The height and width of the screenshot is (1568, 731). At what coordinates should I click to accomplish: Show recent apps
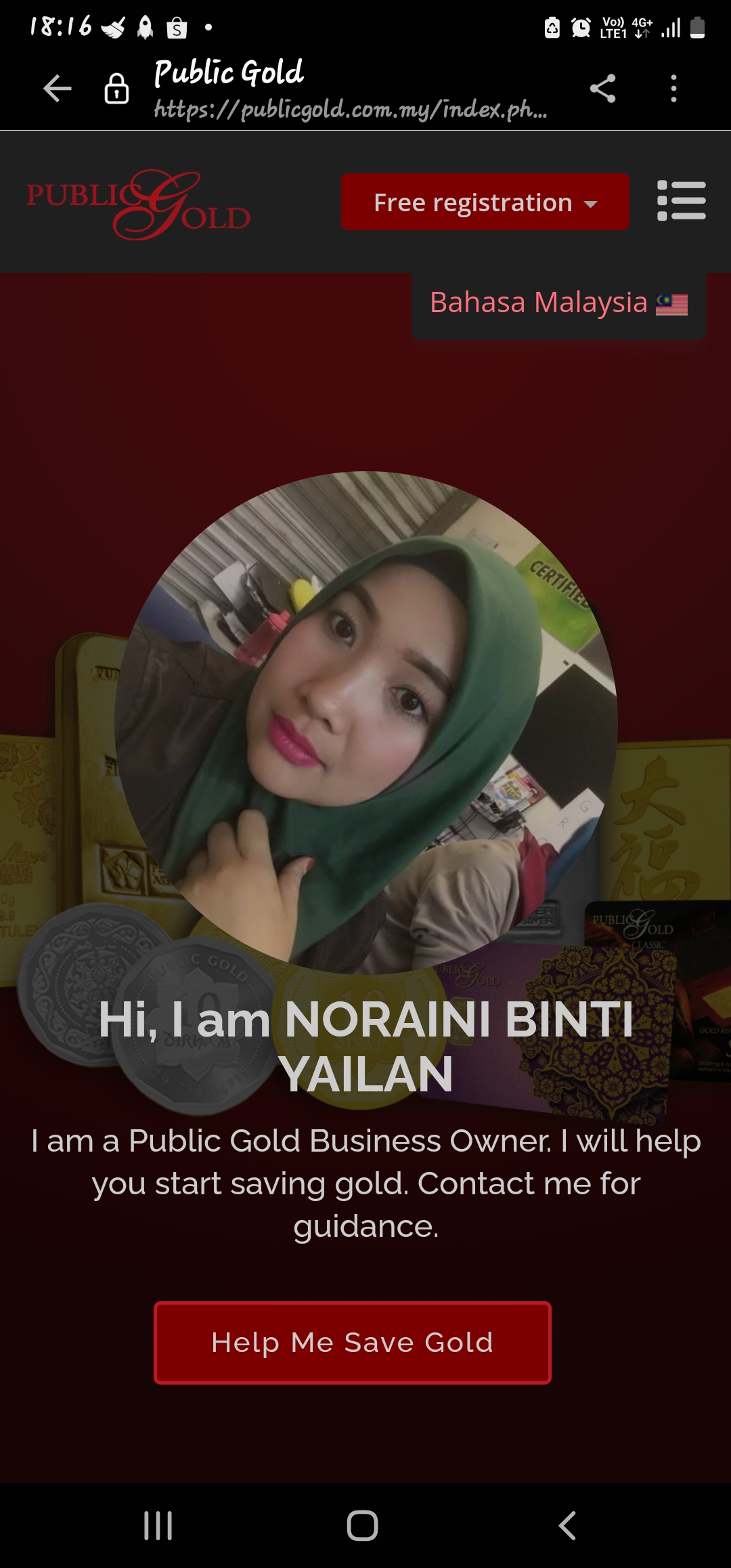[158, 1525]
